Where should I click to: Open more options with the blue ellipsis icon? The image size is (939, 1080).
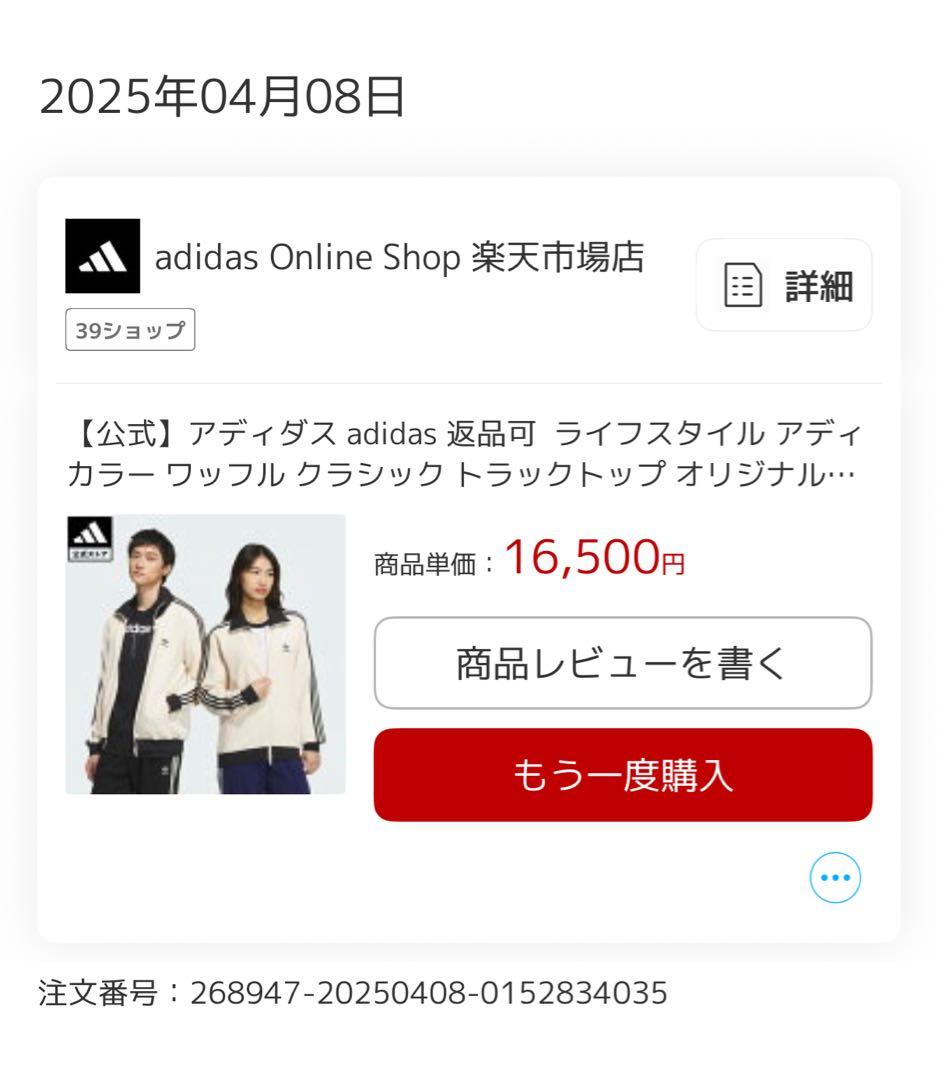(x=835, y=877)
